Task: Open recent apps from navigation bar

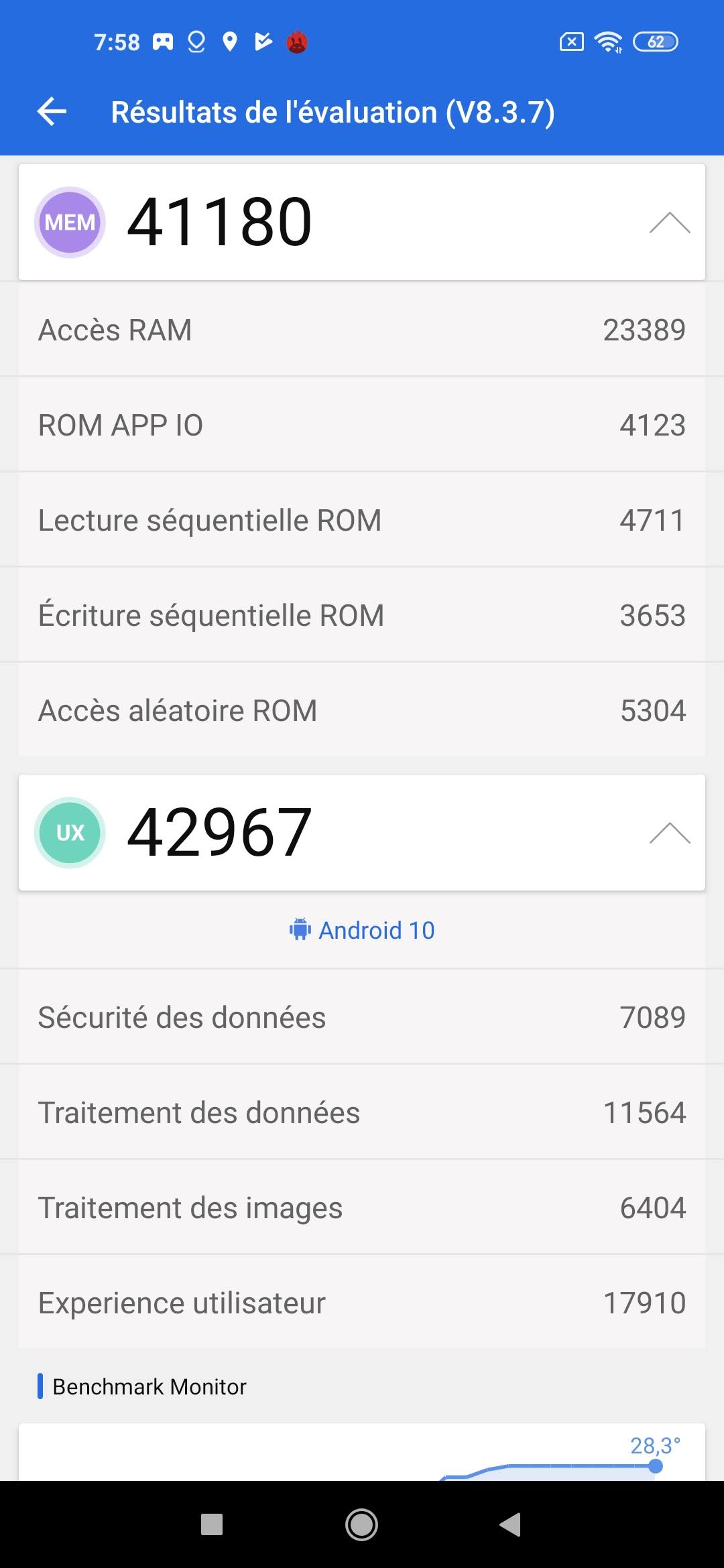Action: [x=212, y=1524]
